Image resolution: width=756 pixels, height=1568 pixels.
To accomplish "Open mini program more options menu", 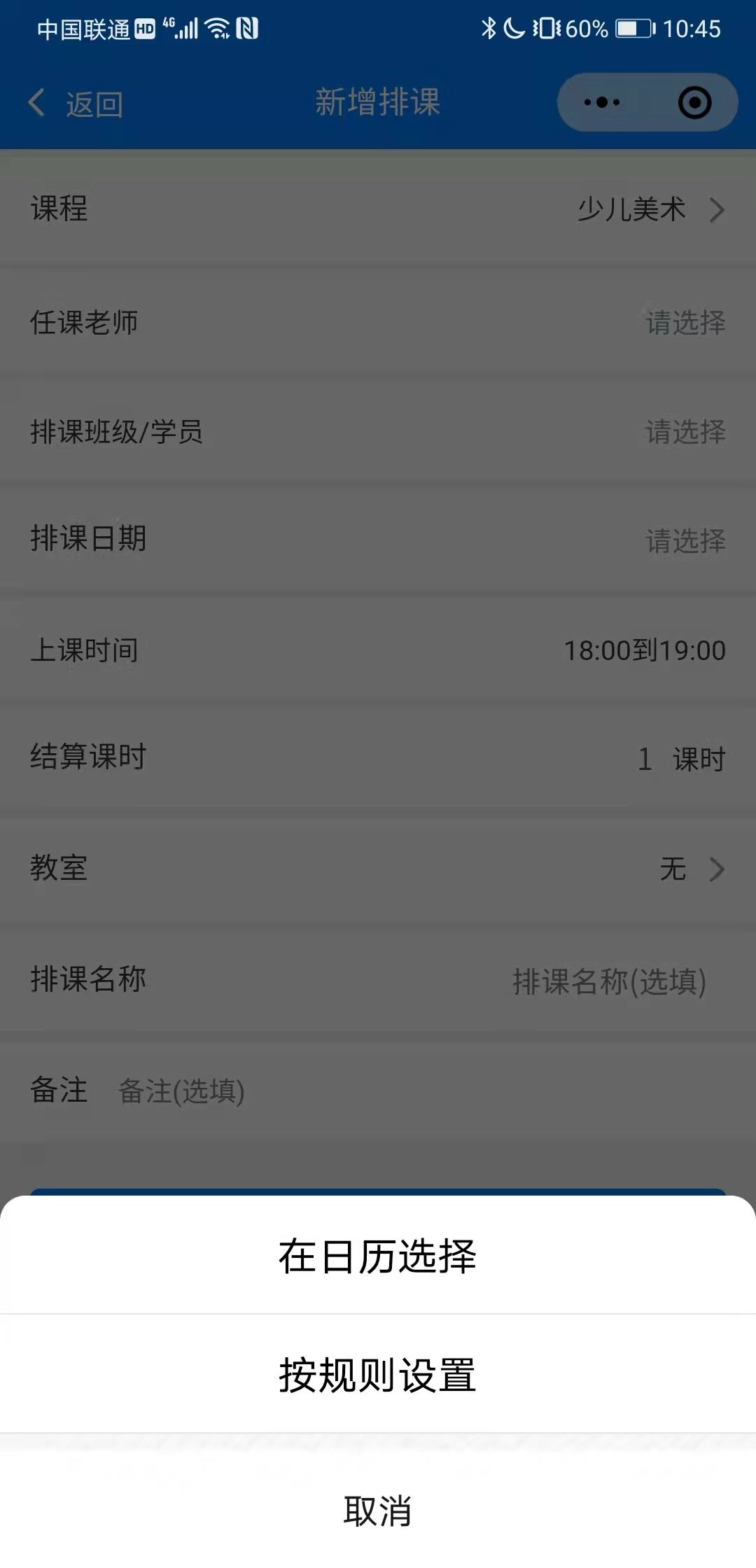I will pyautogui.click(x=602, y=103).
